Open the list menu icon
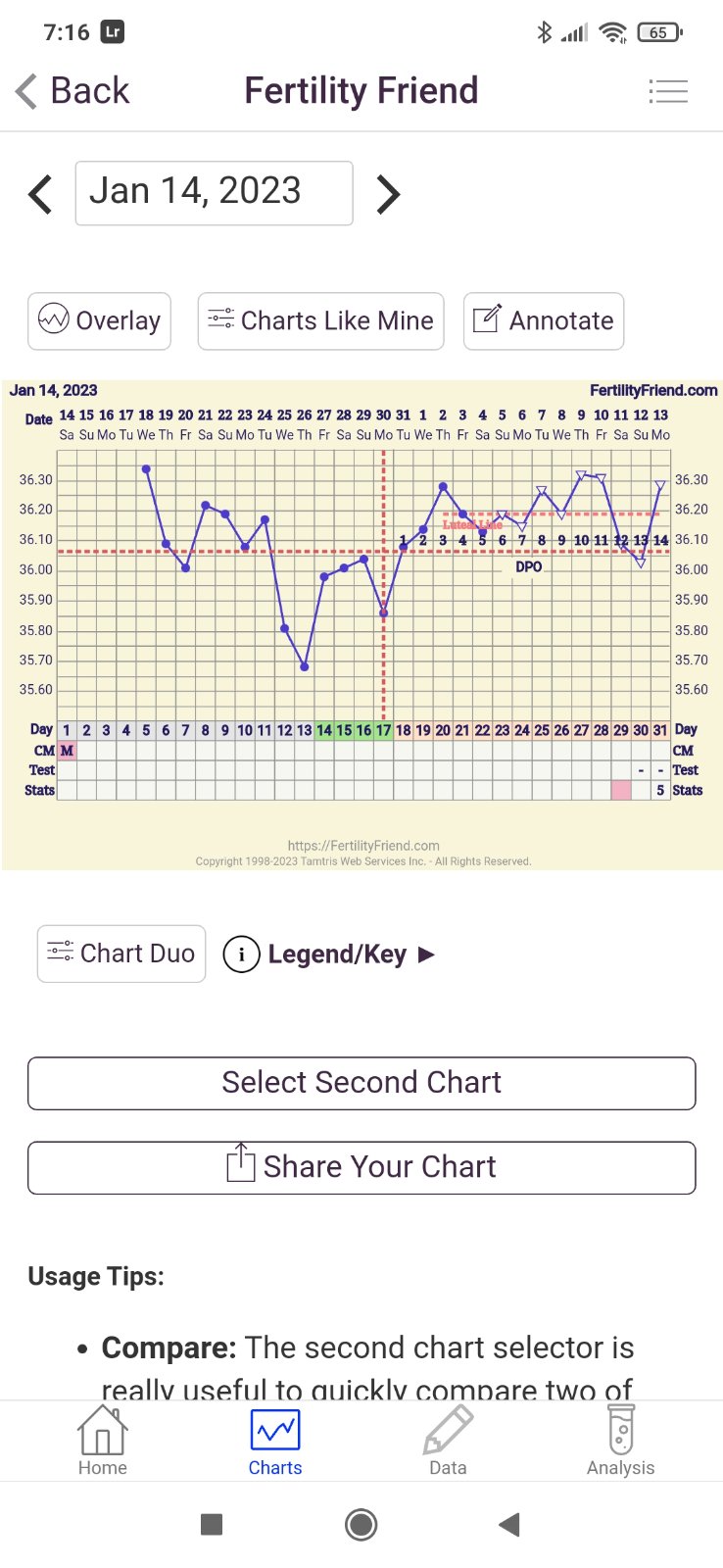This screenshot has height=1568, width=723. [668, 91]
